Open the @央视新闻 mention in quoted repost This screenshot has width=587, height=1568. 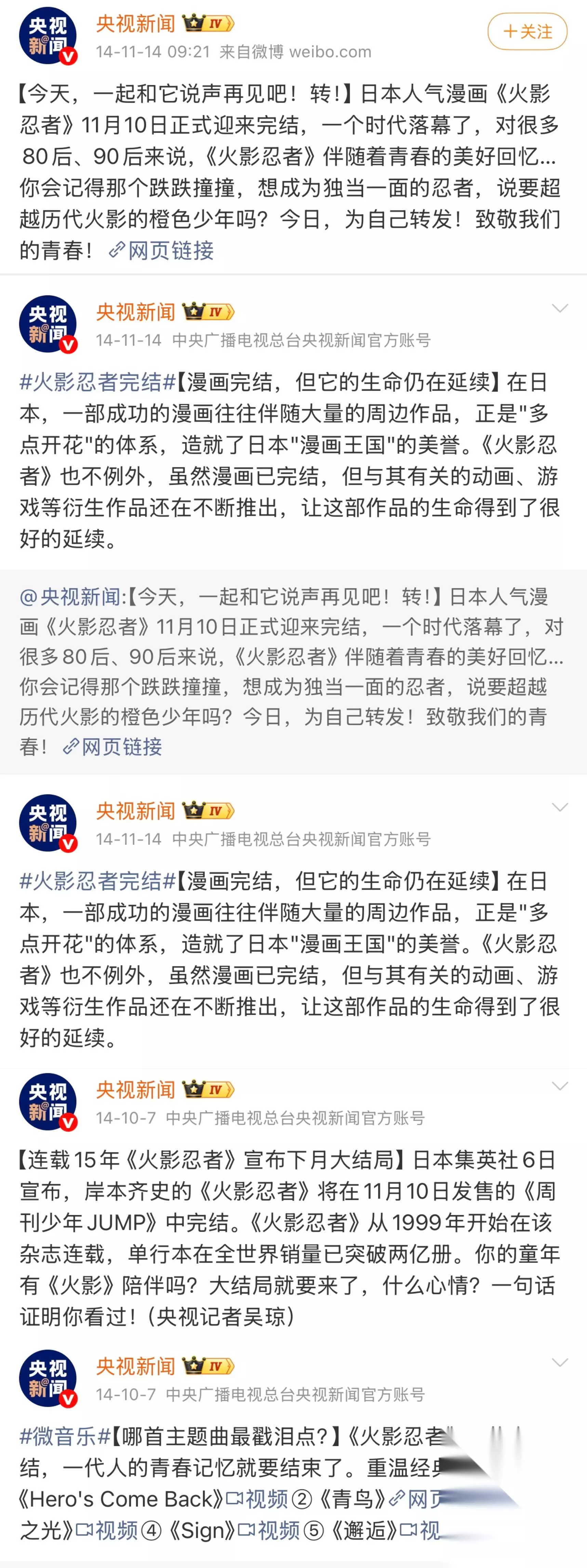click(70, 596)
